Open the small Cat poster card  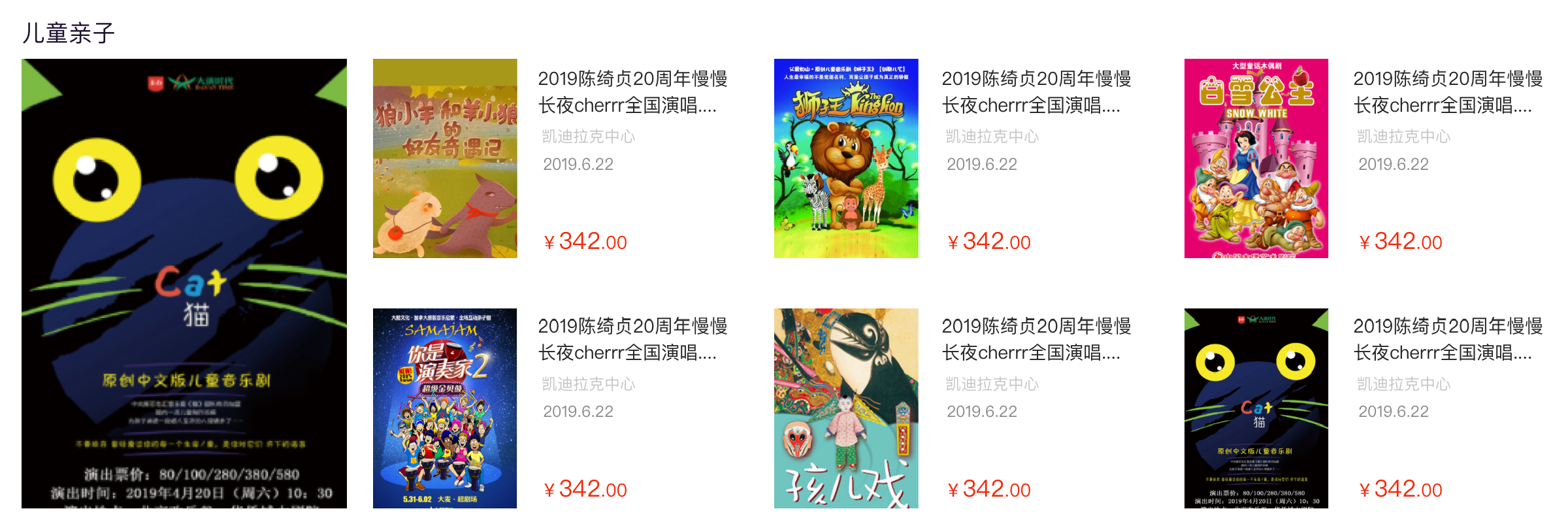point(1256,408)
